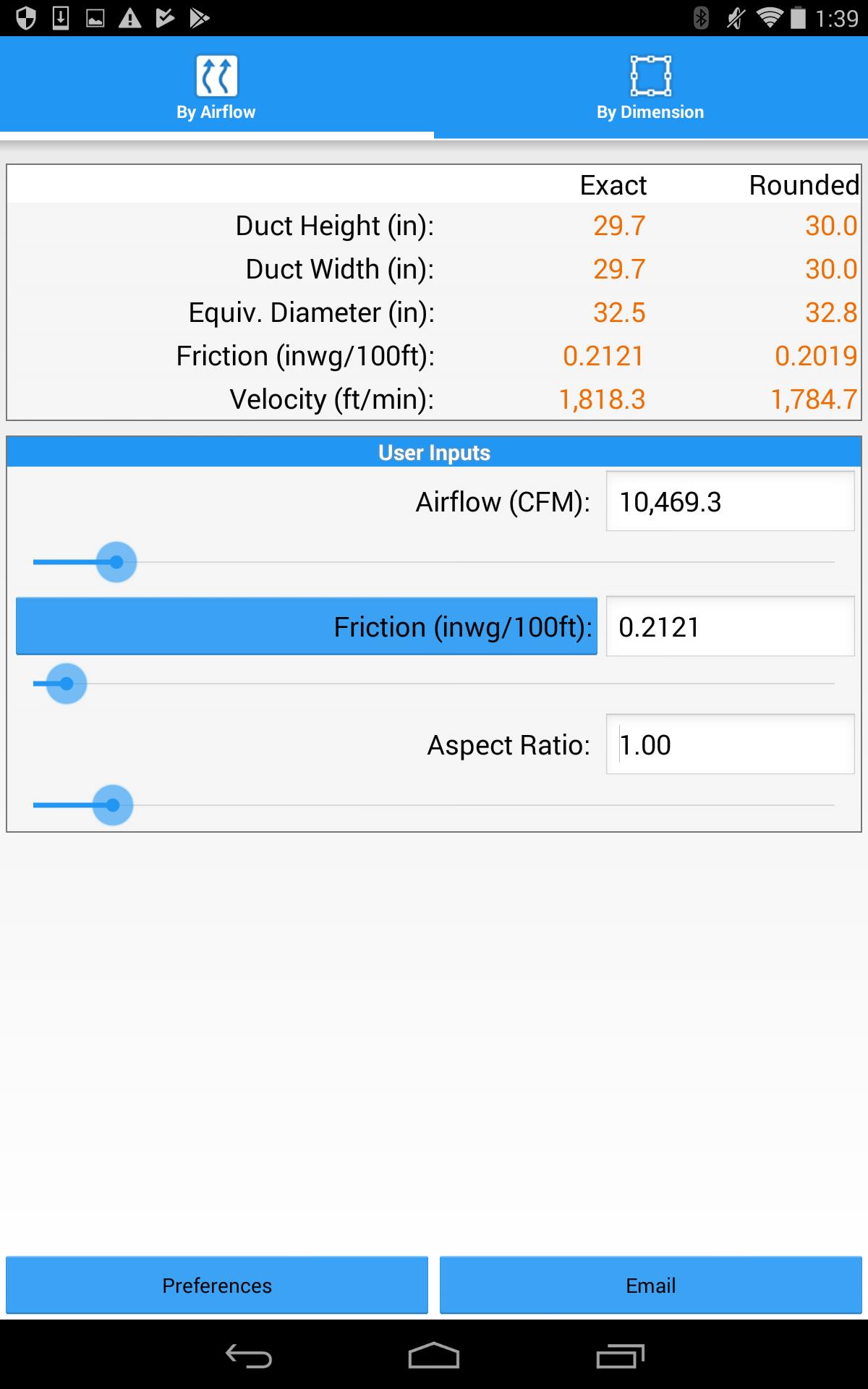This screenshot has width=868, height=1389.
Task: Tap the Friction (inwg/100ft) input field
Action: [730, 626]
